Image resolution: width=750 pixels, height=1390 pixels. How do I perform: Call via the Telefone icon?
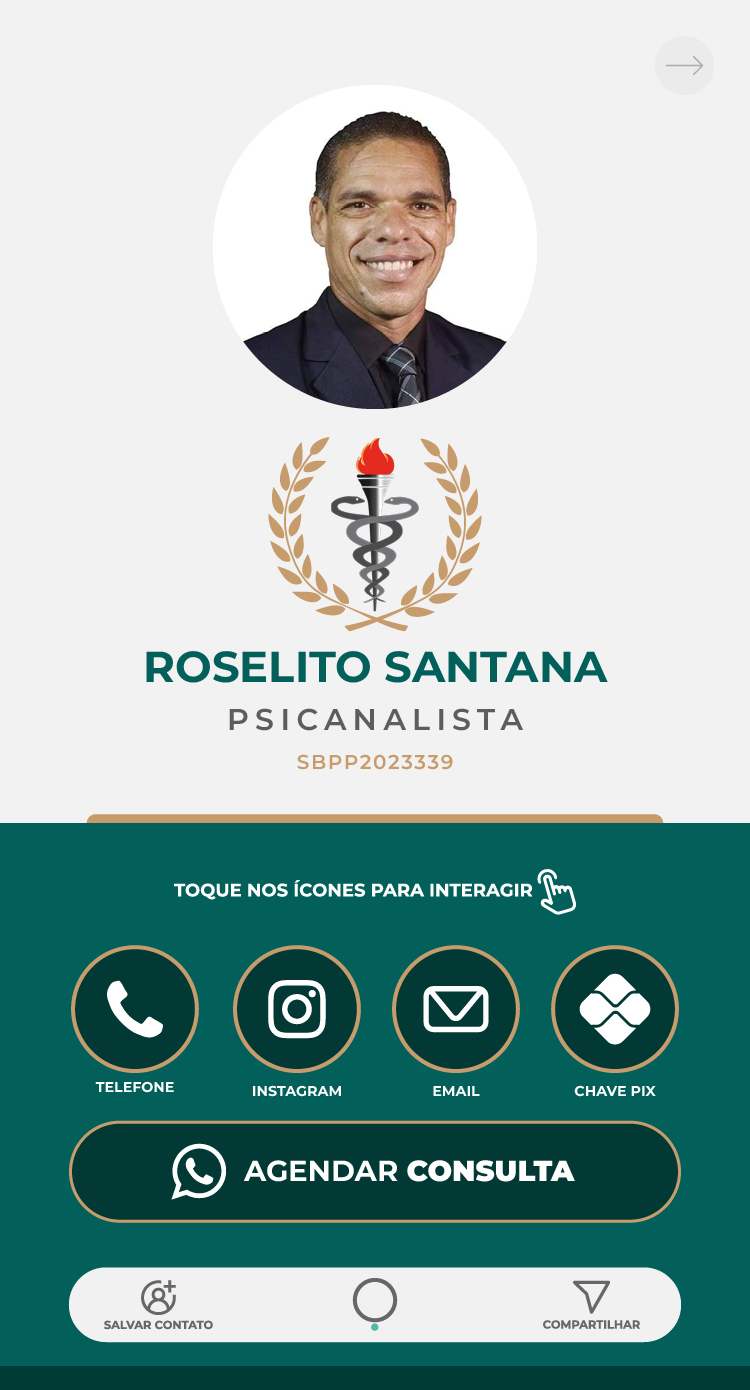click(135, 1009)
